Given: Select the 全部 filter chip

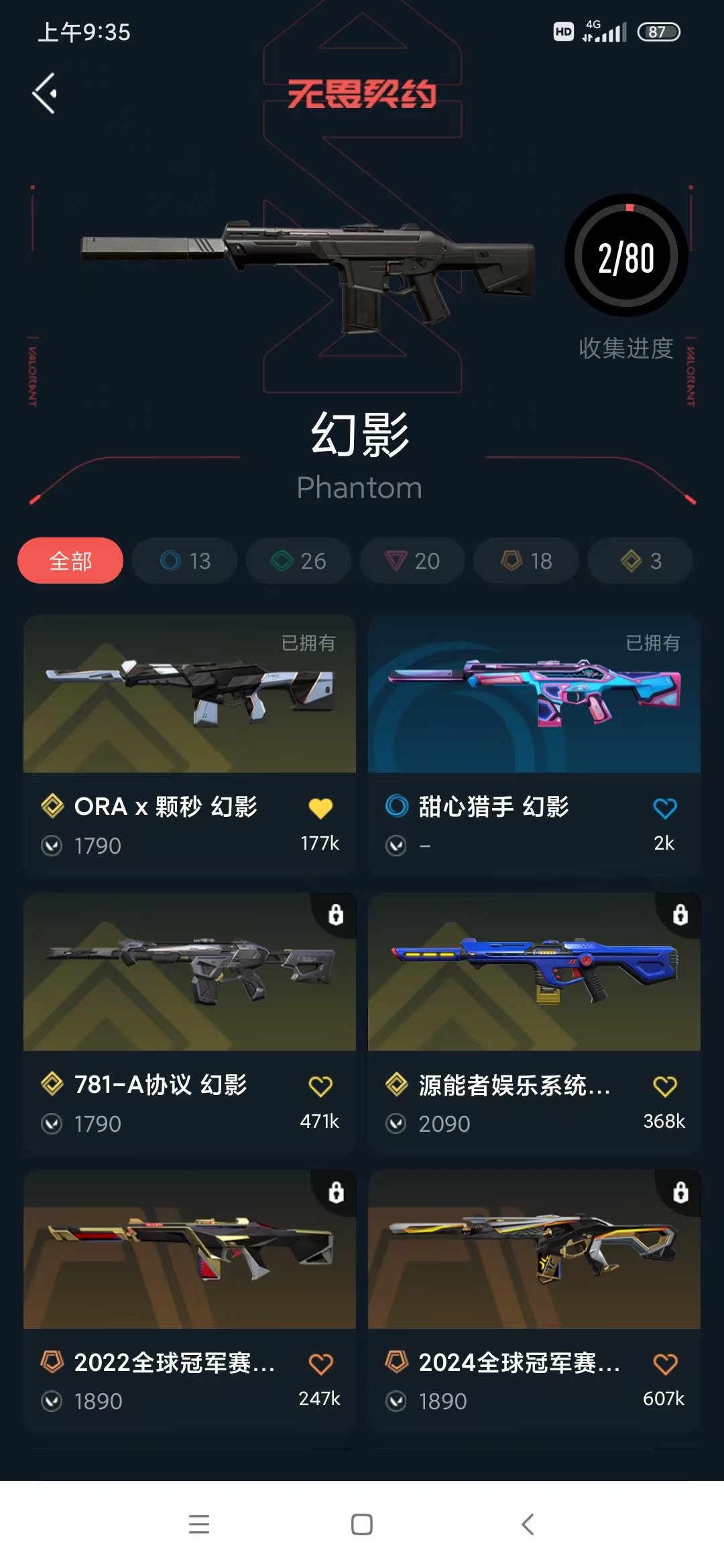Looking at the screenshot, I should (x=70, y=561).
